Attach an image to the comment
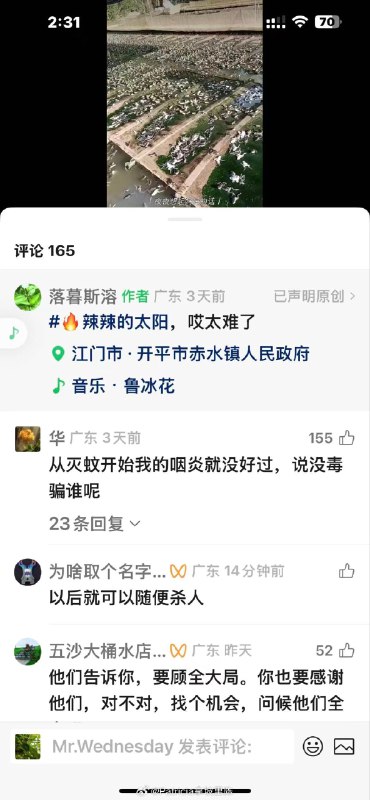The width and height of the screenshot is (370, 800). (344, 747)
